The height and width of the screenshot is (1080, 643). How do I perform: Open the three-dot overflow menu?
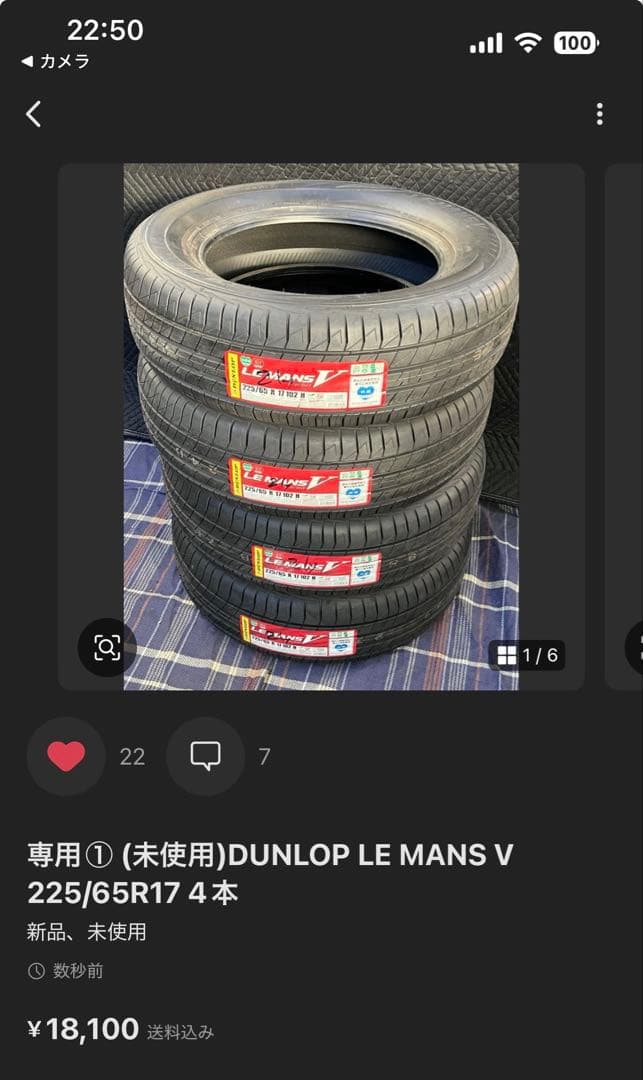tap(599, 114)
